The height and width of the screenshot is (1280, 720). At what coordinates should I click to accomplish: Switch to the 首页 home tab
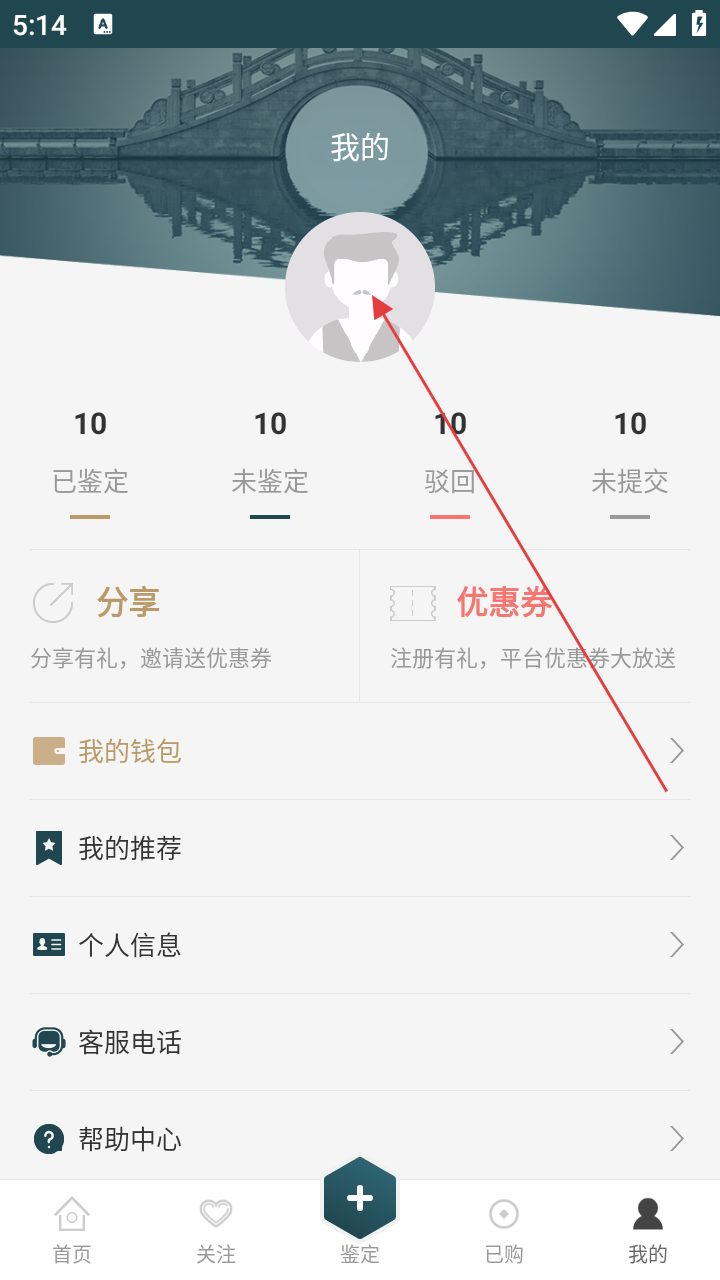click(x=72, y=1230)
